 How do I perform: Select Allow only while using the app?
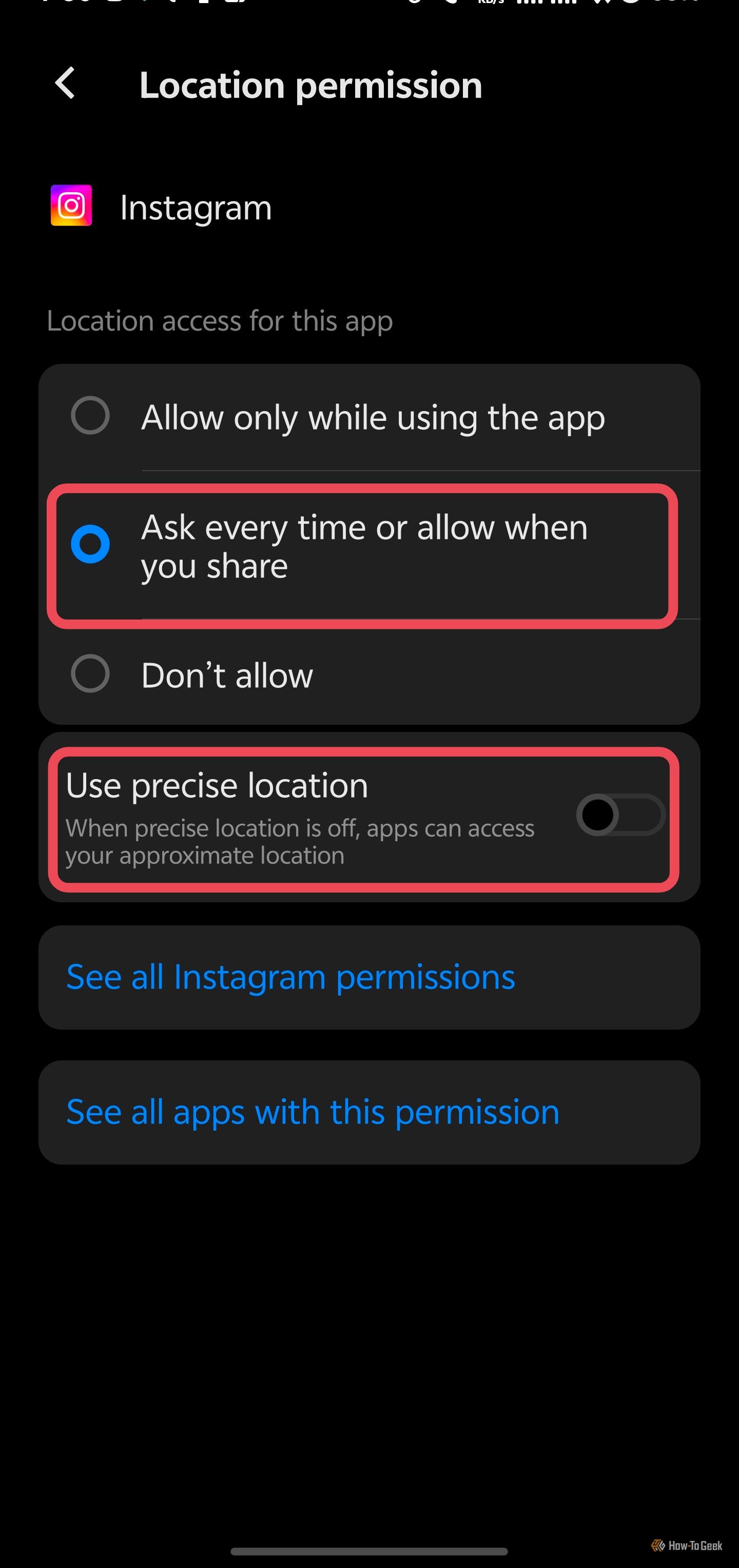pos(369,417)
